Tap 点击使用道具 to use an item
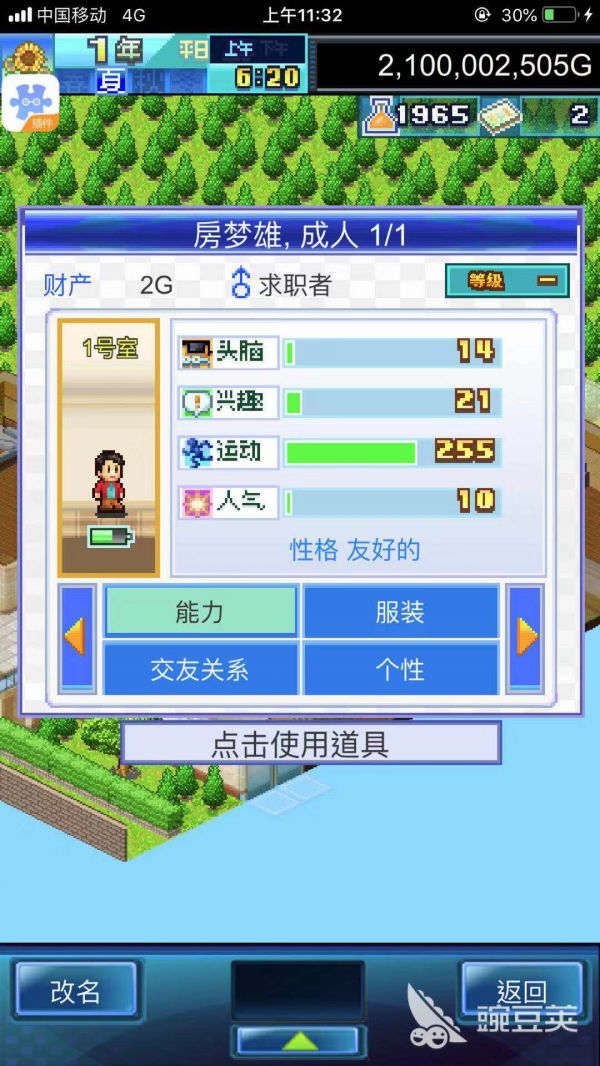 tap(309, 743)
